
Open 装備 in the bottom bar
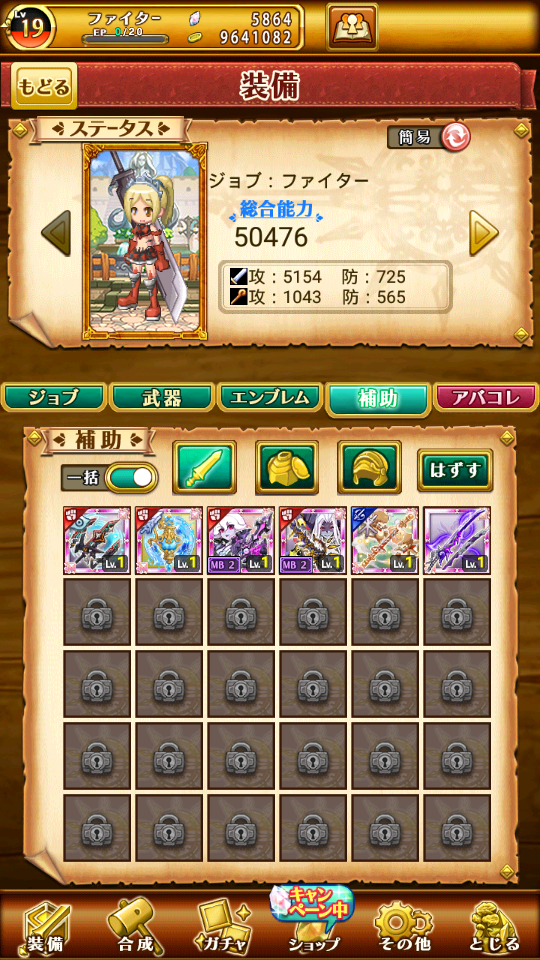[44, 926]
